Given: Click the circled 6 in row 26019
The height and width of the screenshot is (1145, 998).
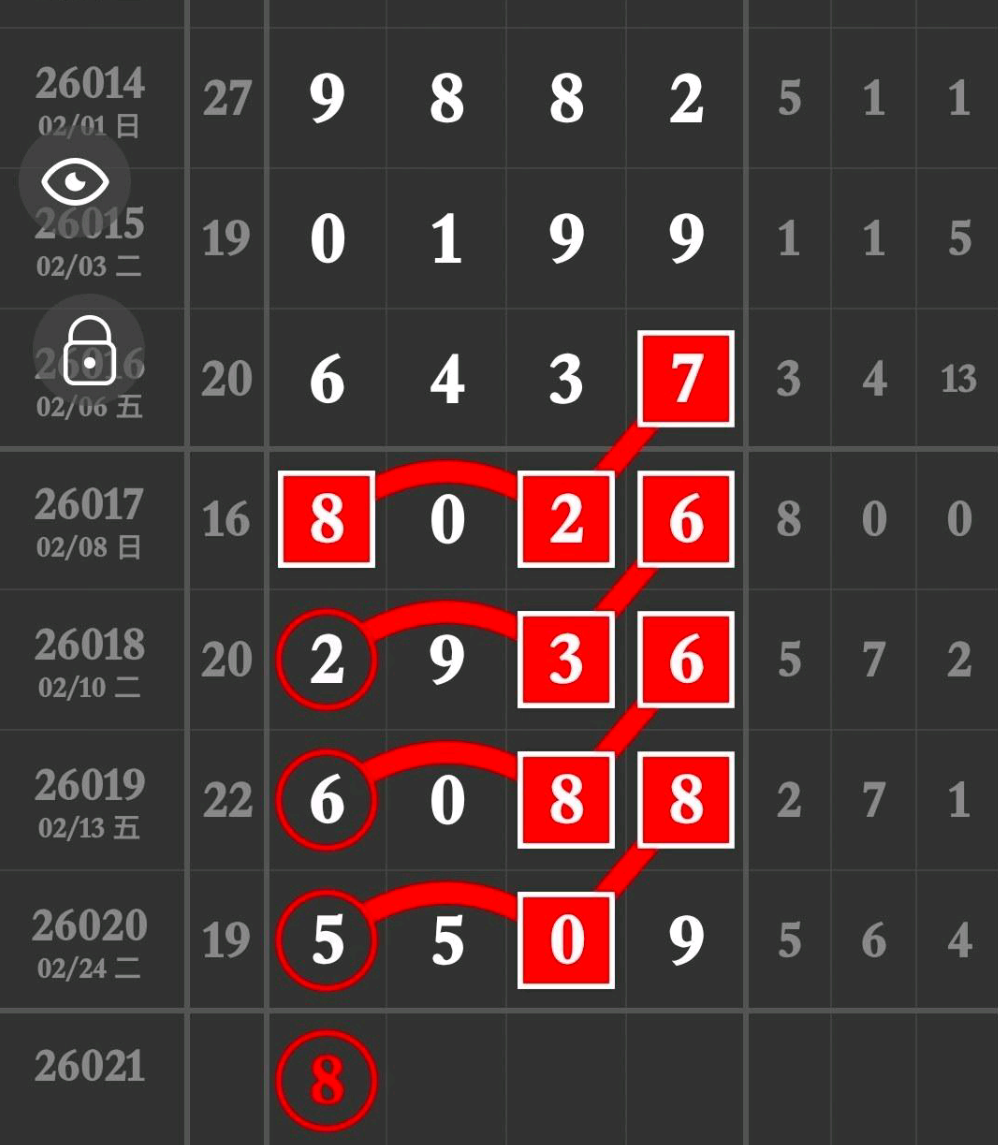Looking at the screenshot, I should (x=325, y=799).
